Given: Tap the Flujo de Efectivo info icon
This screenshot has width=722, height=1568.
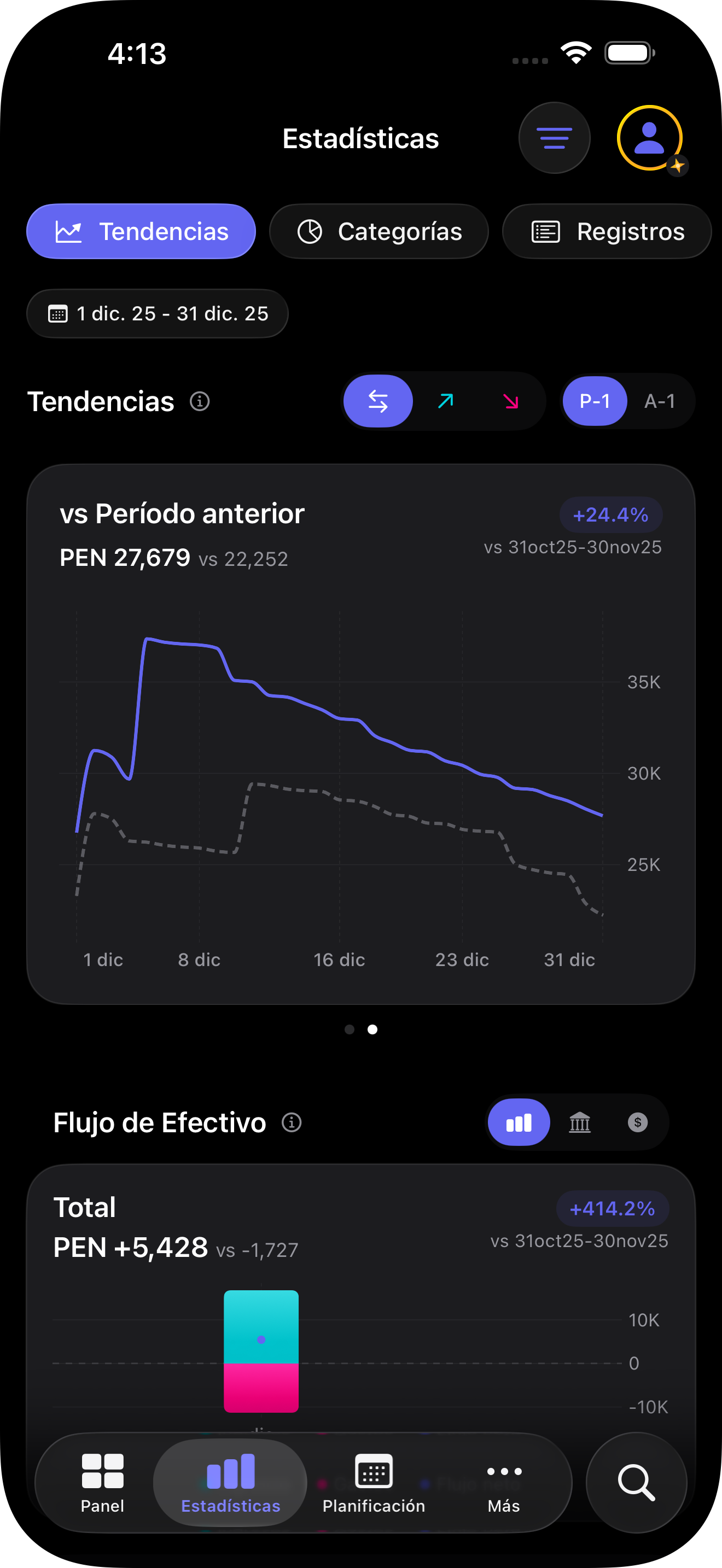Looking at the screenshot, I should pos(292,1122).
